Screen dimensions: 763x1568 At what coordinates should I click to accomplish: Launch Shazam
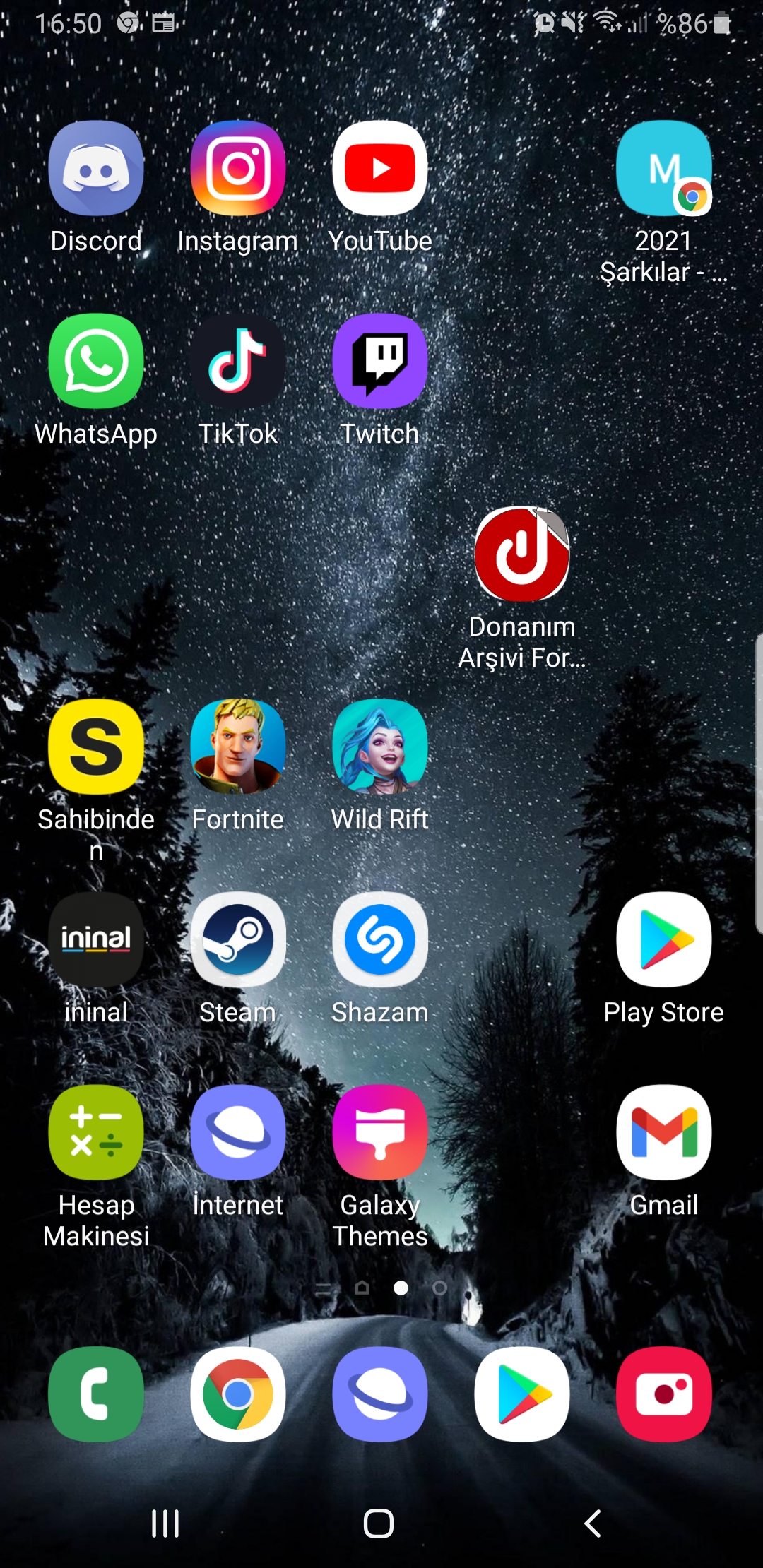click(x=380, y=939)
